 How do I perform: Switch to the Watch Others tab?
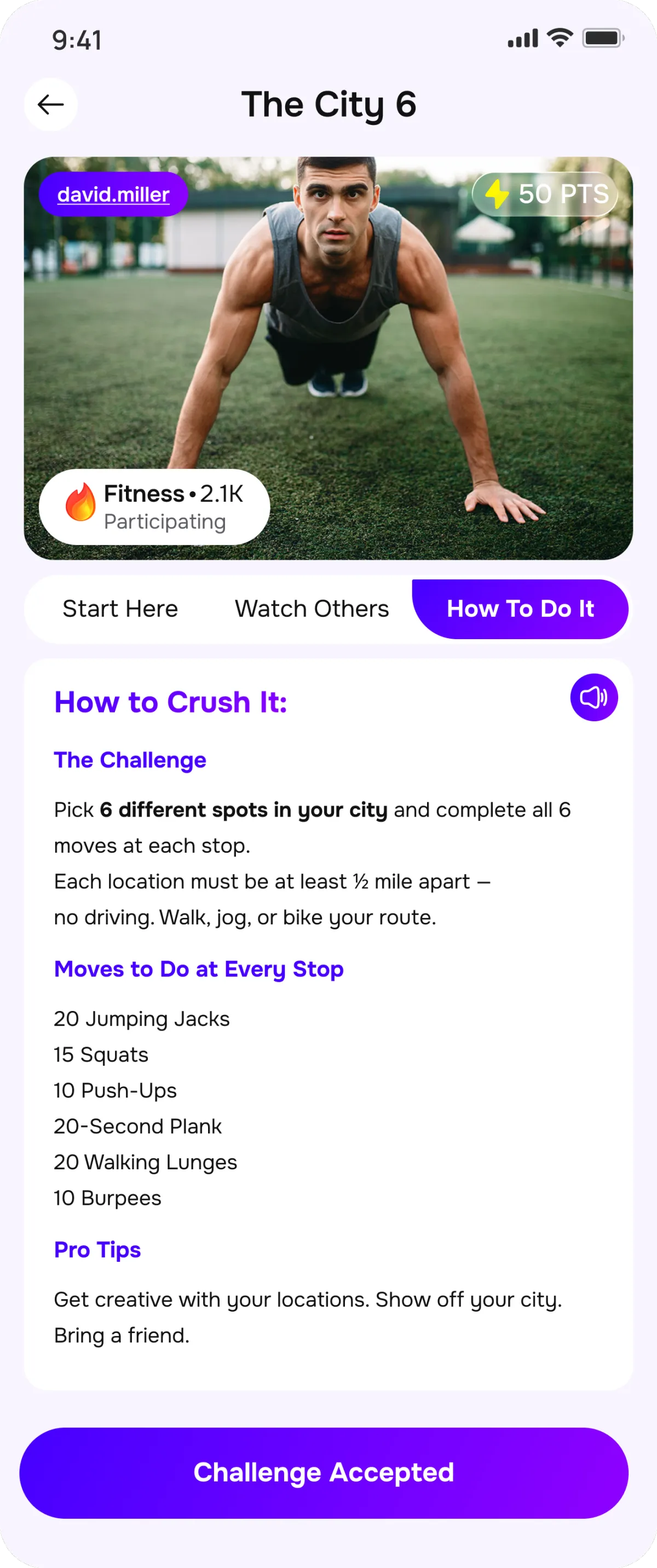(x=312, y=608)
